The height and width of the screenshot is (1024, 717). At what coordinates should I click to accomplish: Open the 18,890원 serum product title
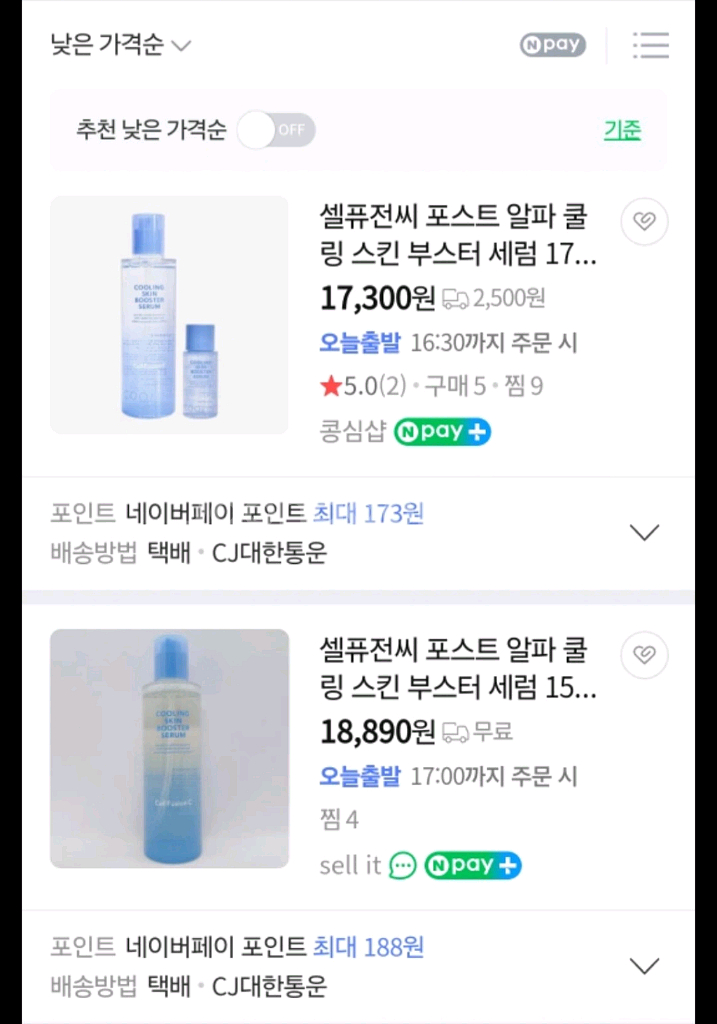point(457,668)
